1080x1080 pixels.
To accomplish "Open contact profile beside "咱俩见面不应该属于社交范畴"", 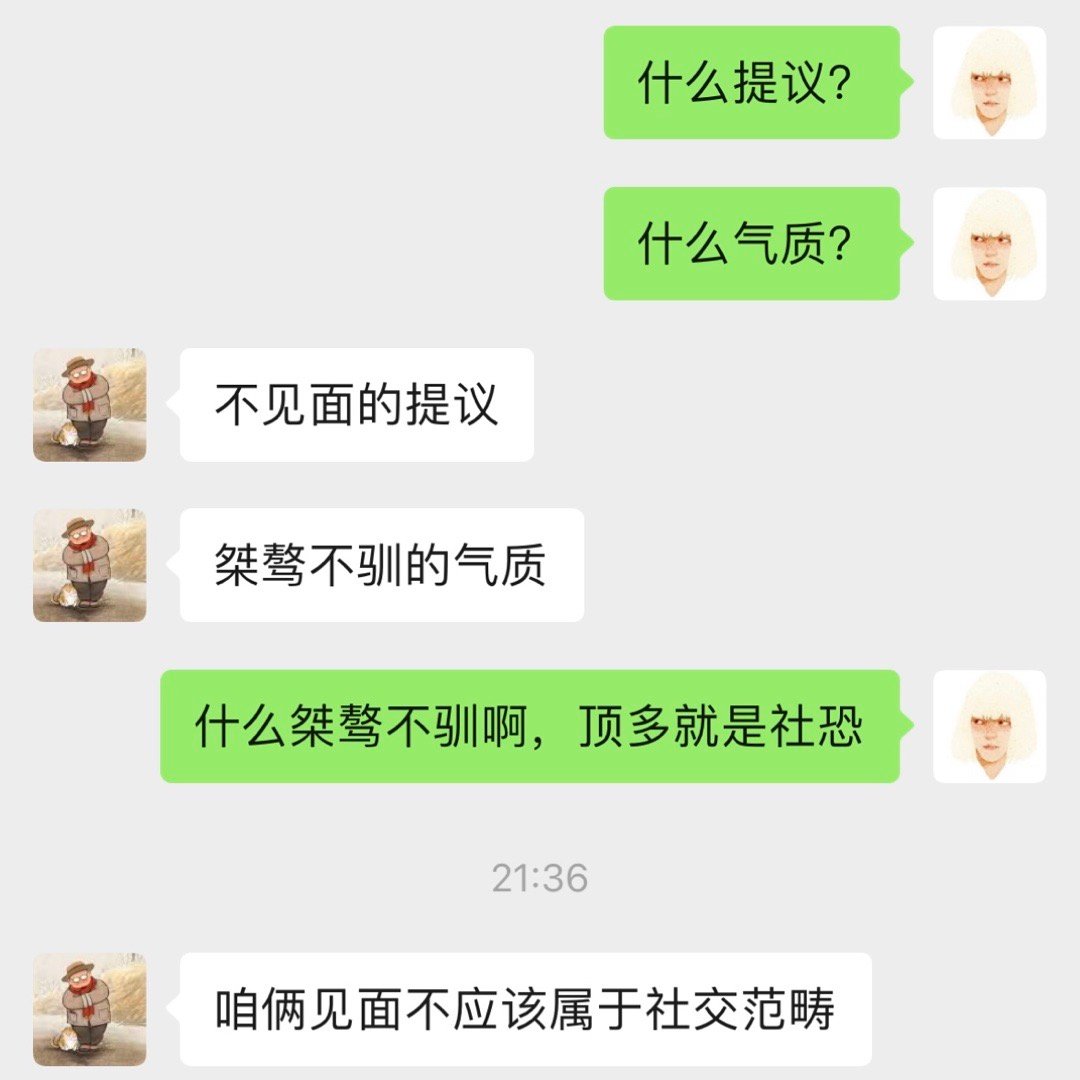I will pos(90,1009).
